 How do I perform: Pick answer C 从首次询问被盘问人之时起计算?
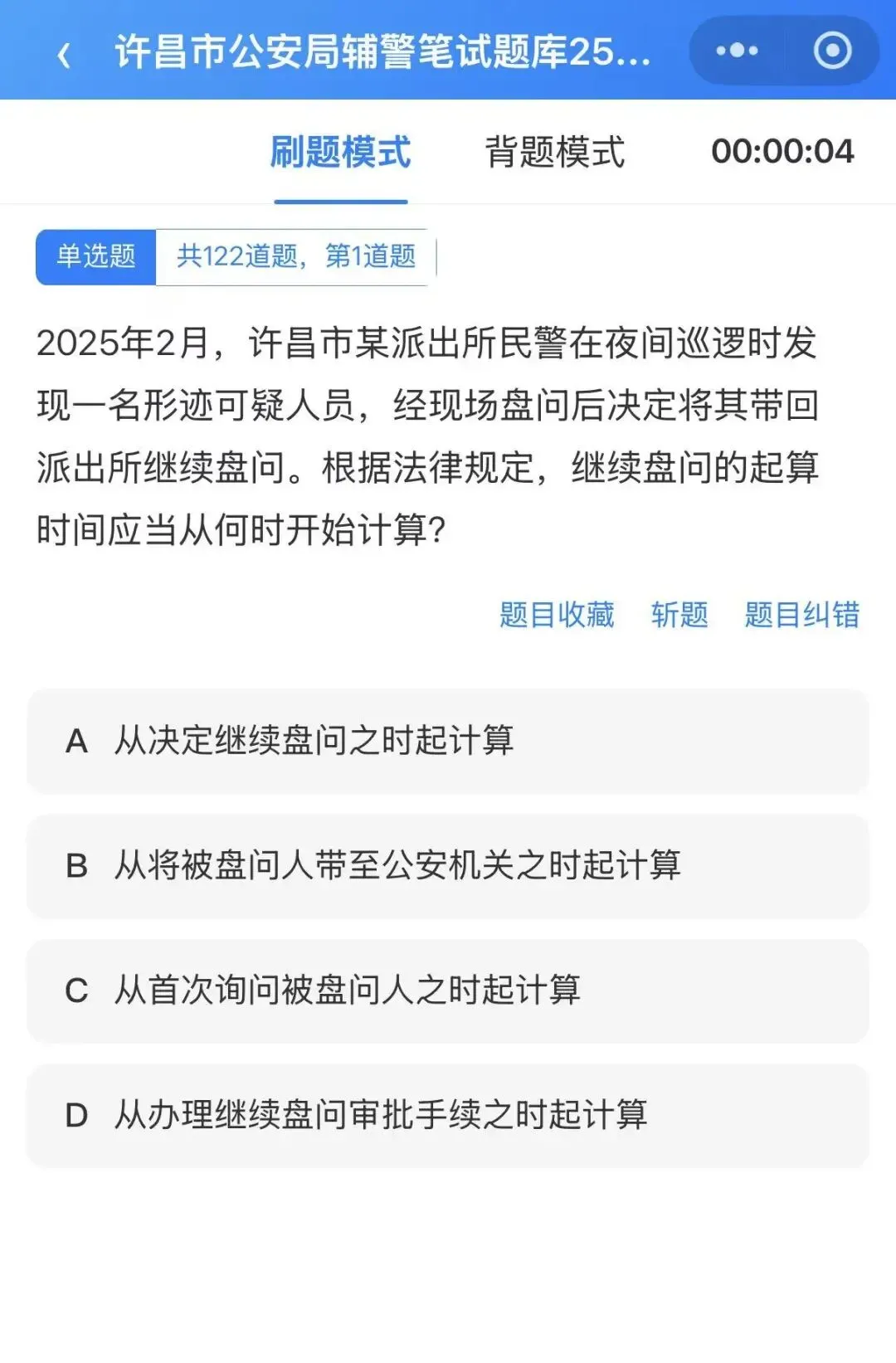click(448, 991)
